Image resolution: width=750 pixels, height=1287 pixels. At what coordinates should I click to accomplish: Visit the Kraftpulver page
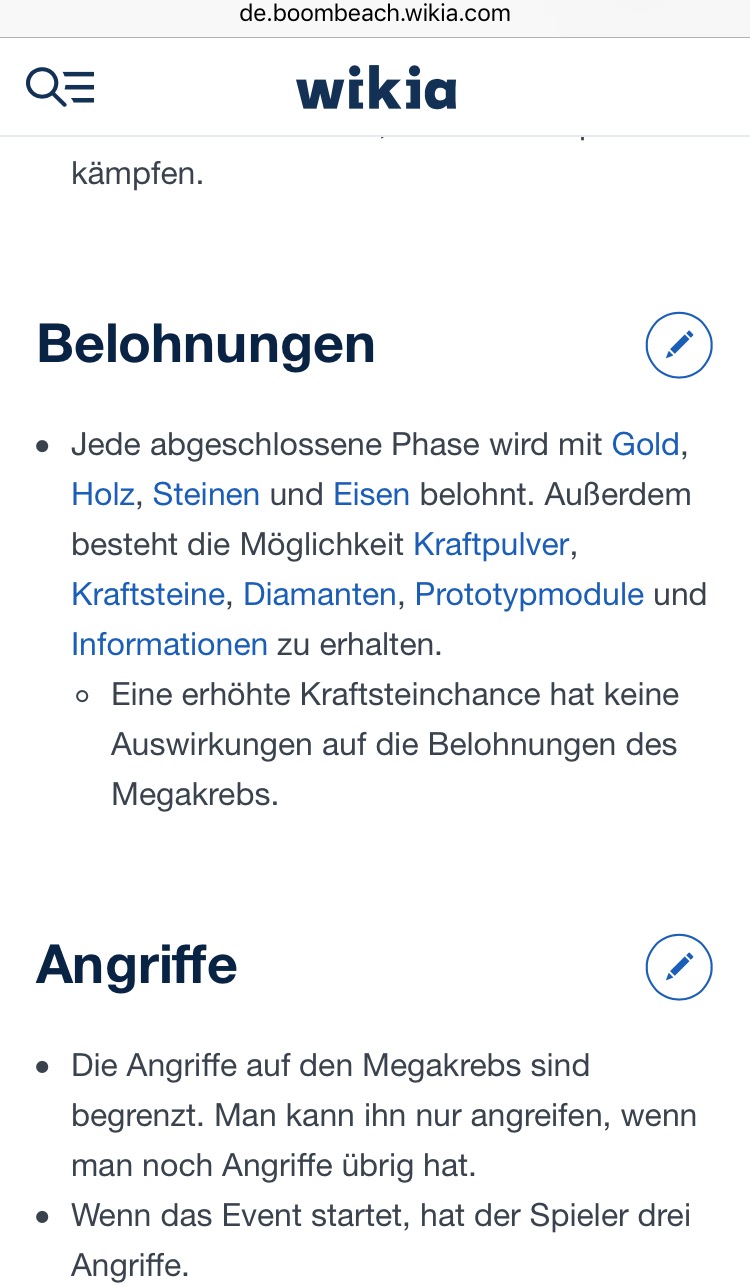(490, 545)
